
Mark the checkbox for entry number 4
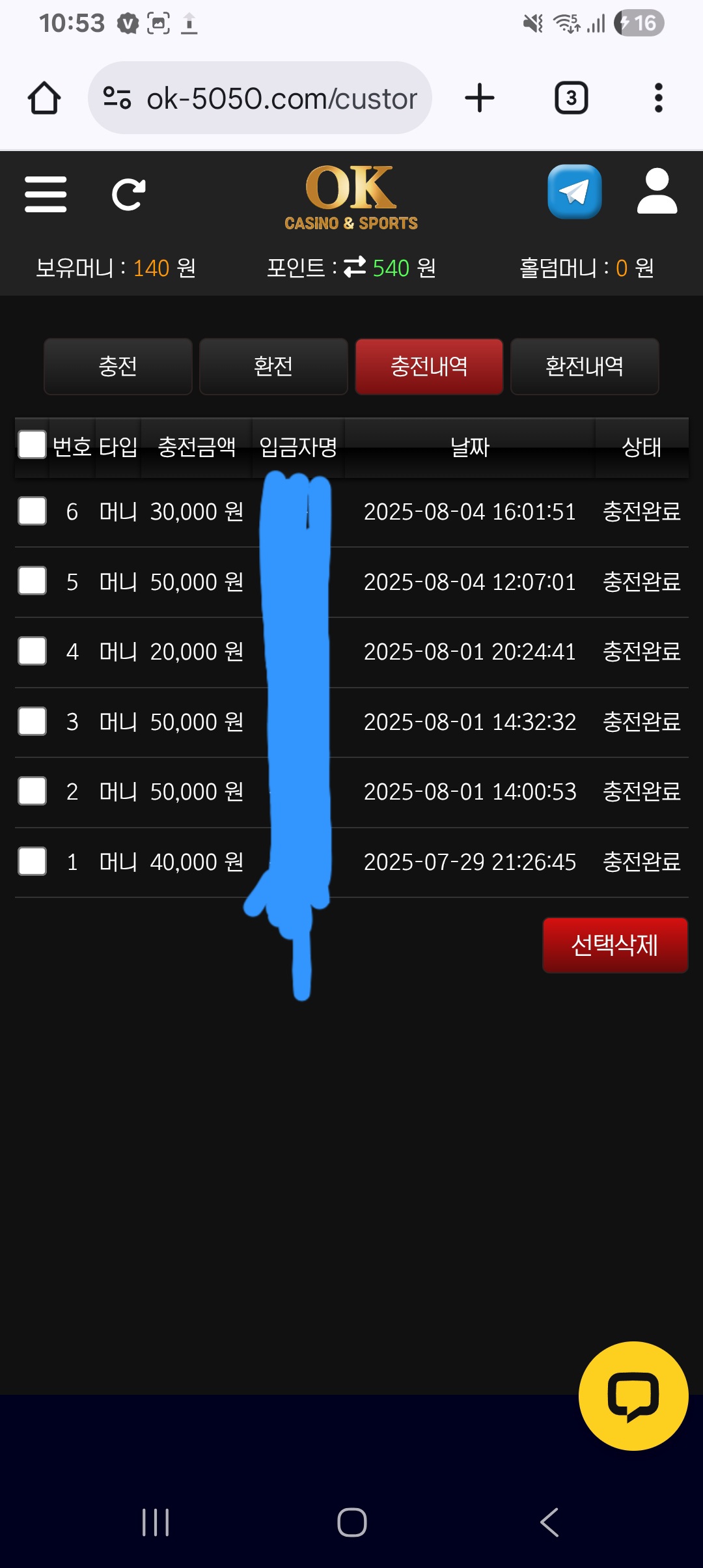tap(32, 651)
